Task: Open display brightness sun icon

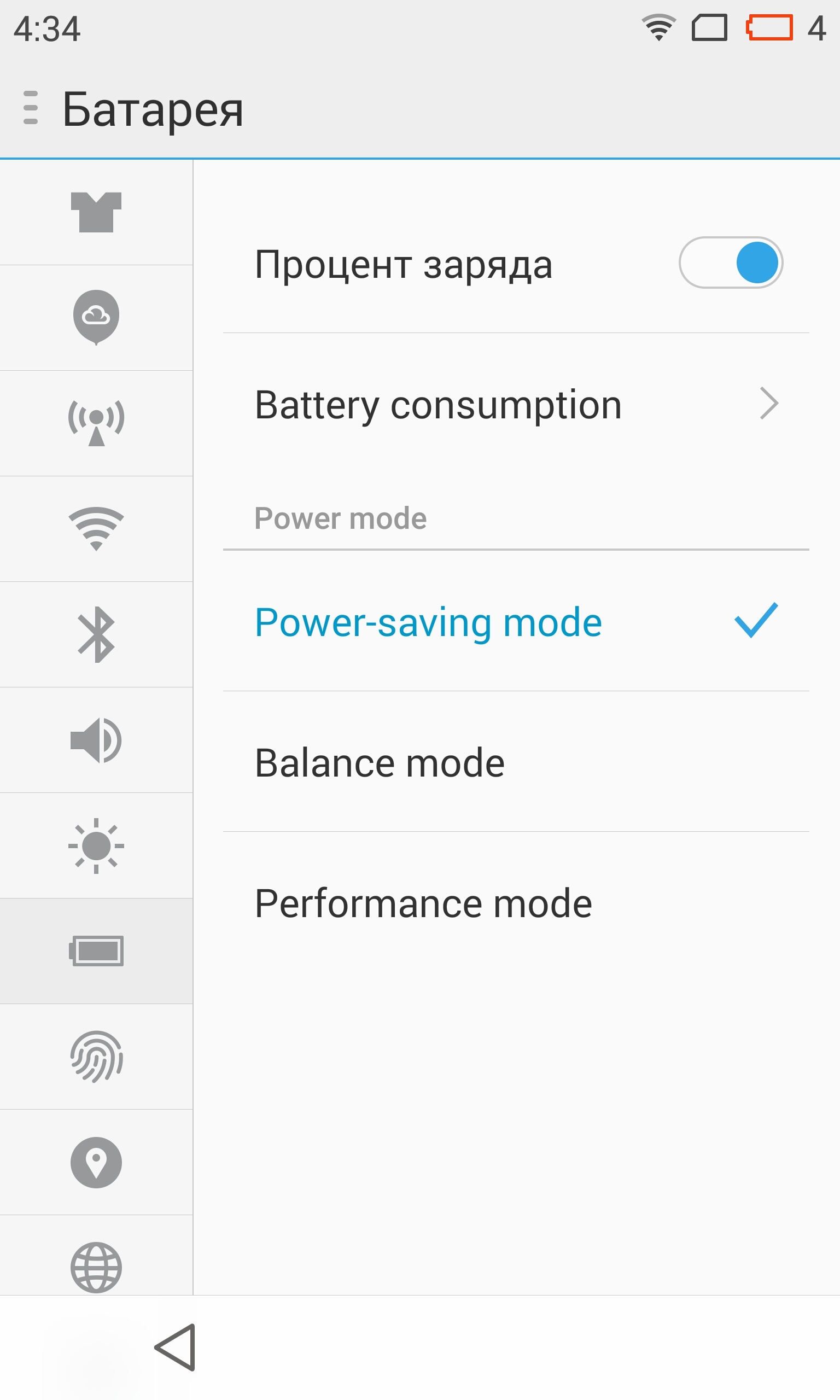Action: (96, 845)
